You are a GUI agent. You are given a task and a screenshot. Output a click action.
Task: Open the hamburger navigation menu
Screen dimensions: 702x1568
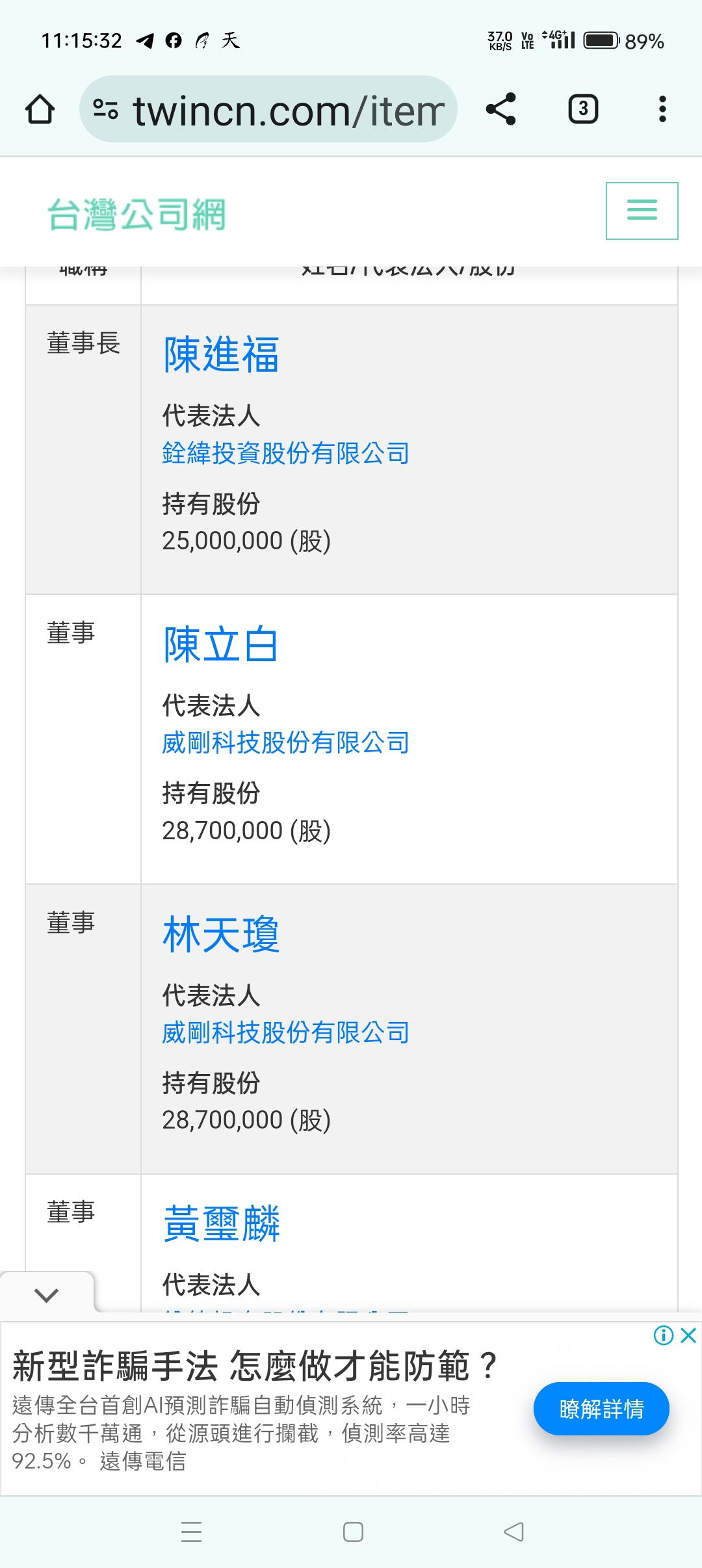pos(642,211)
